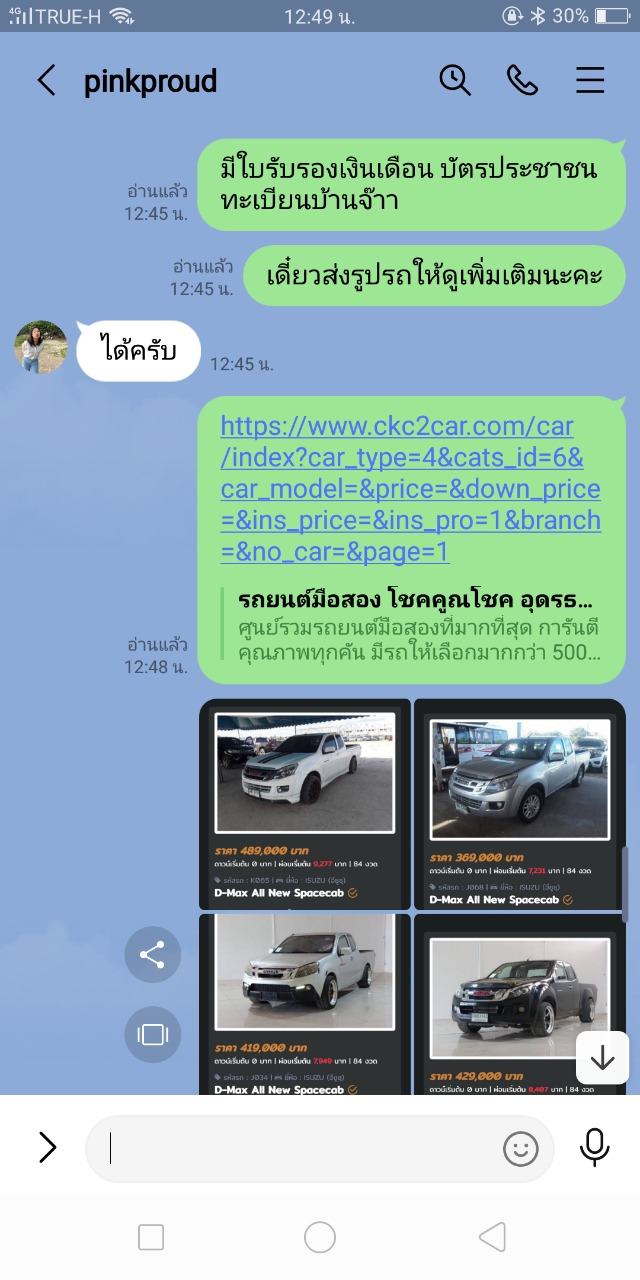
Task: Open the 369,000 baht D-Max photo
Action: click(520, 804)
